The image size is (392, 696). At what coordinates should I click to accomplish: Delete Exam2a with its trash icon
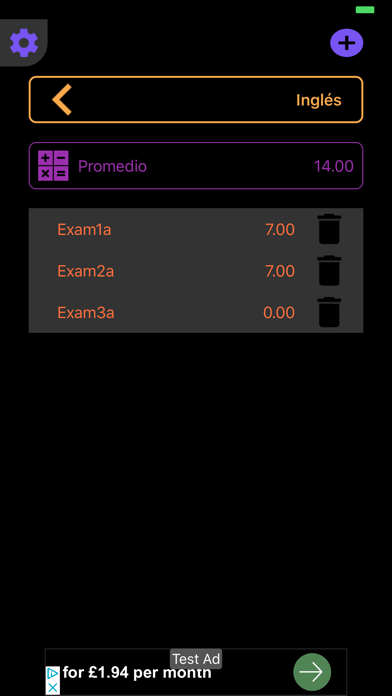point(329,271)
